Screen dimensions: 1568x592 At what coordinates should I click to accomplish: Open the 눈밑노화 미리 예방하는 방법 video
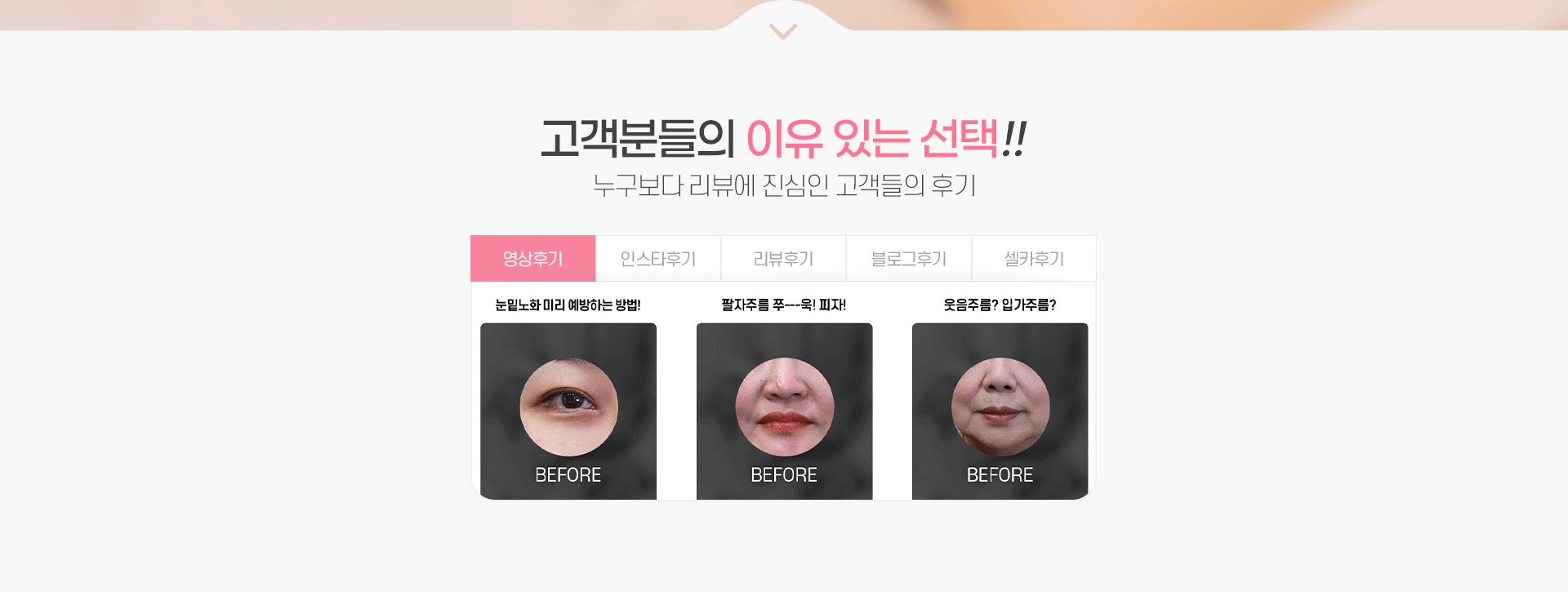[x=568, y=411]
